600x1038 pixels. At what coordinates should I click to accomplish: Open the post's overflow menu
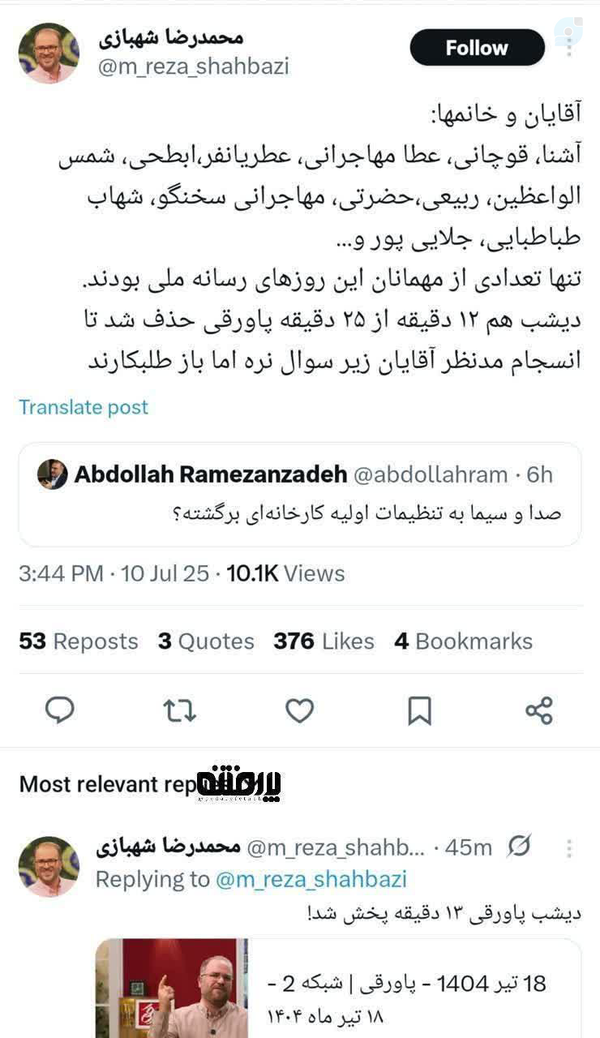pyautogui.click(x=569, y=48)
